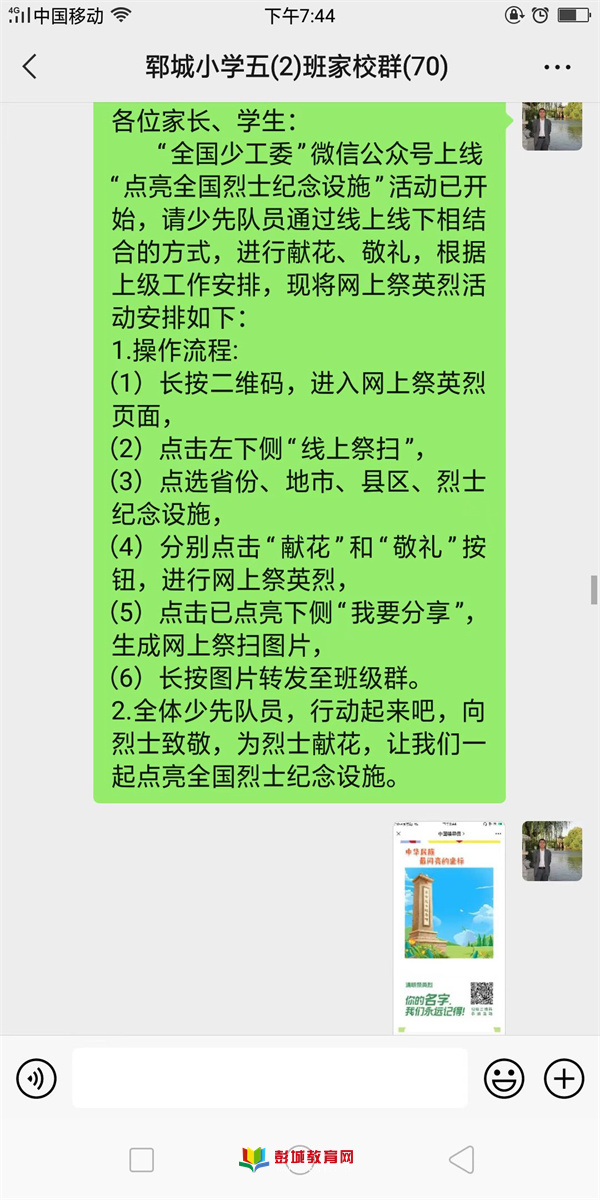This screenshot has height=1200, width=600.
Task: Open the plus attachment menu
Action: 564,1078
